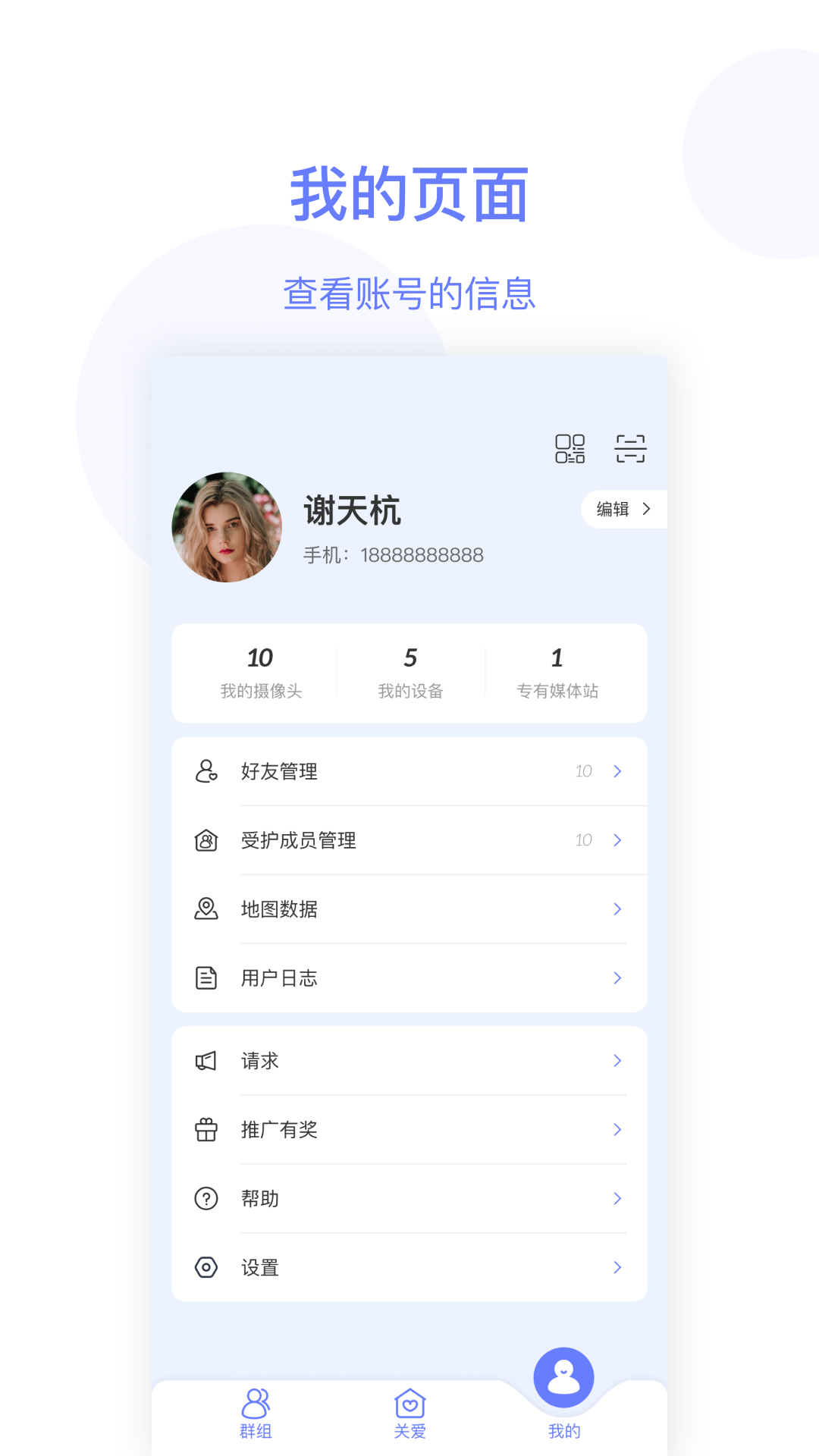Click the 用户日志 document icon

pos(206,977)
